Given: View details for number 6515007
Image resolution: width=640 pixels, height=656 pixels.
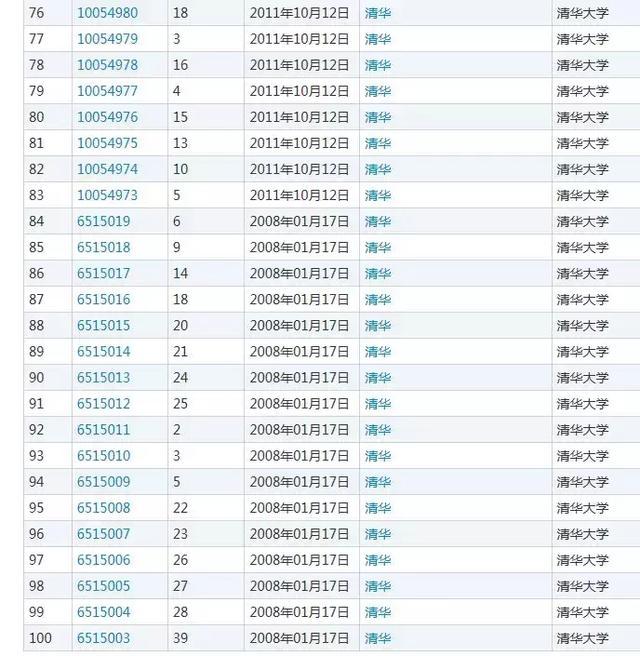Looking at the screenshot, I should point(103,534).
